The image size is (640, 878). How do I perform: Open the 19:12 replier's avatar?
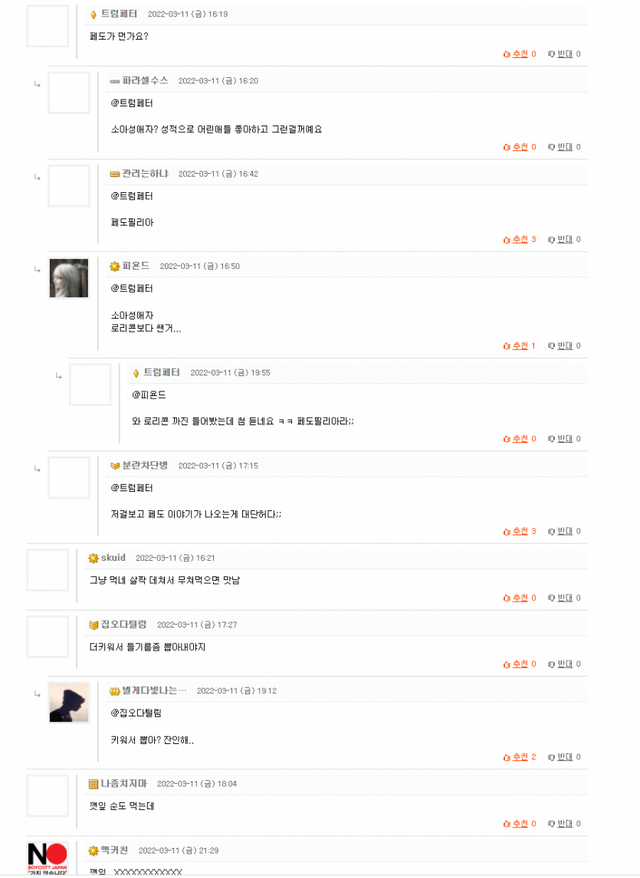click(x=69, y=703)
